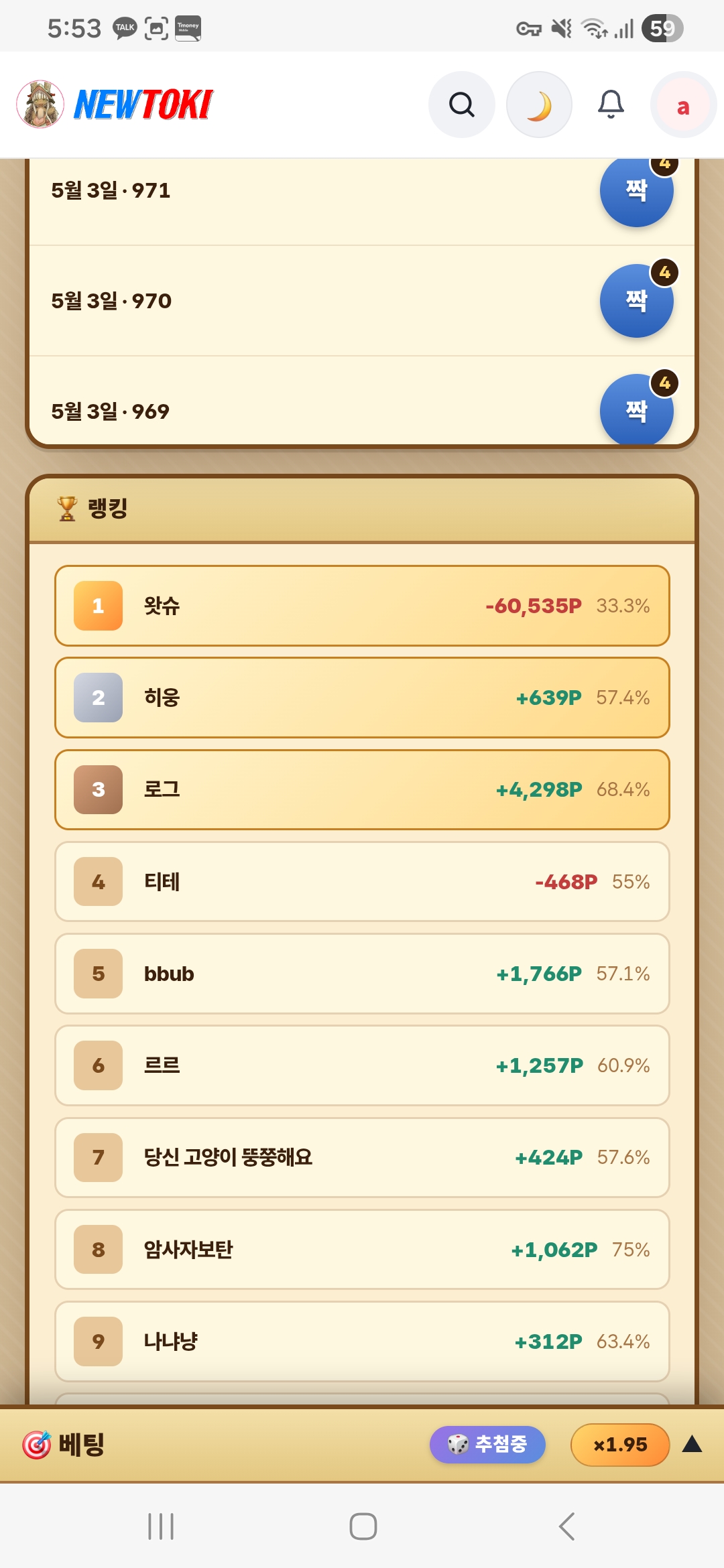Open recent apps from the navigation bar
724x1568 pixels.
coord(161,1526)
